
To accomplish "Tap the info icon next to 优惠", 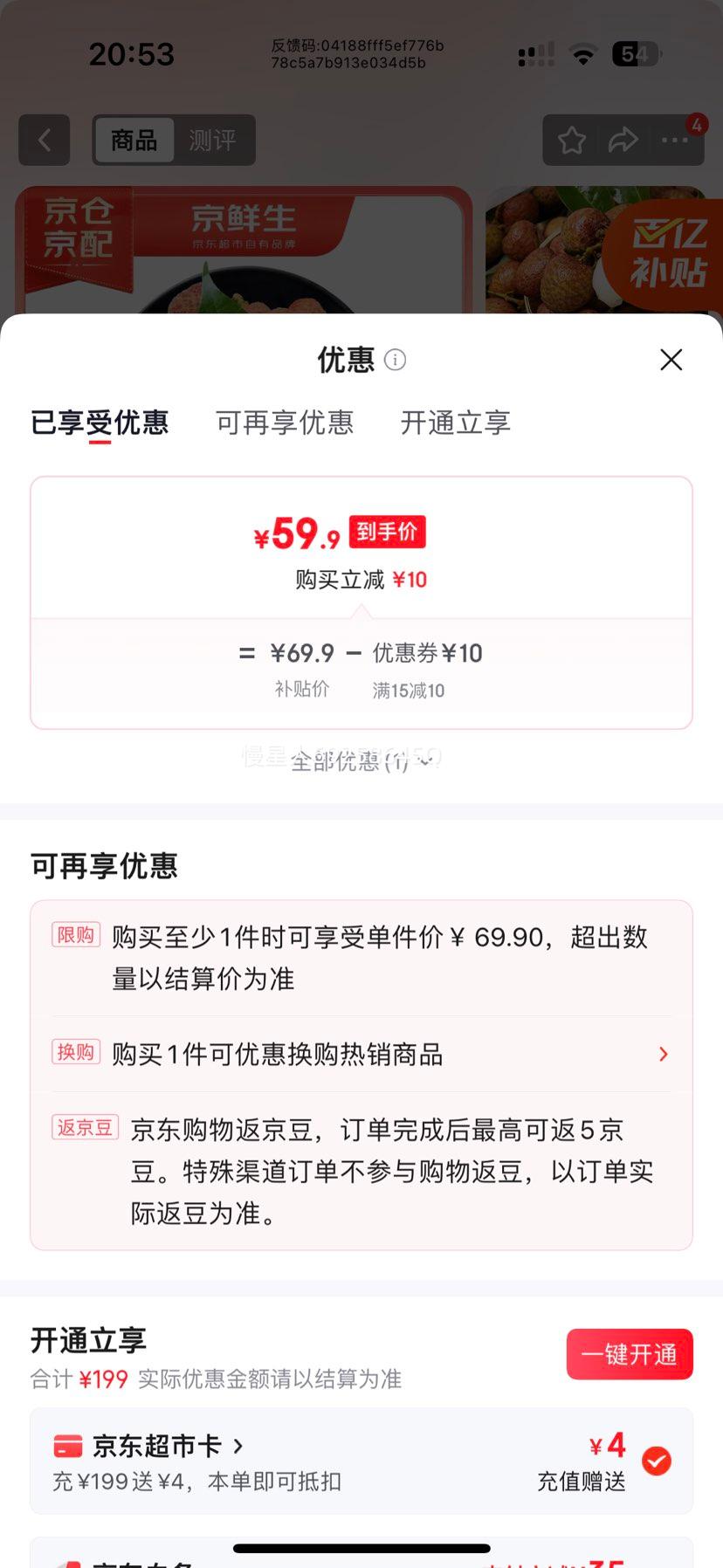I will click(x=394, y=360).
